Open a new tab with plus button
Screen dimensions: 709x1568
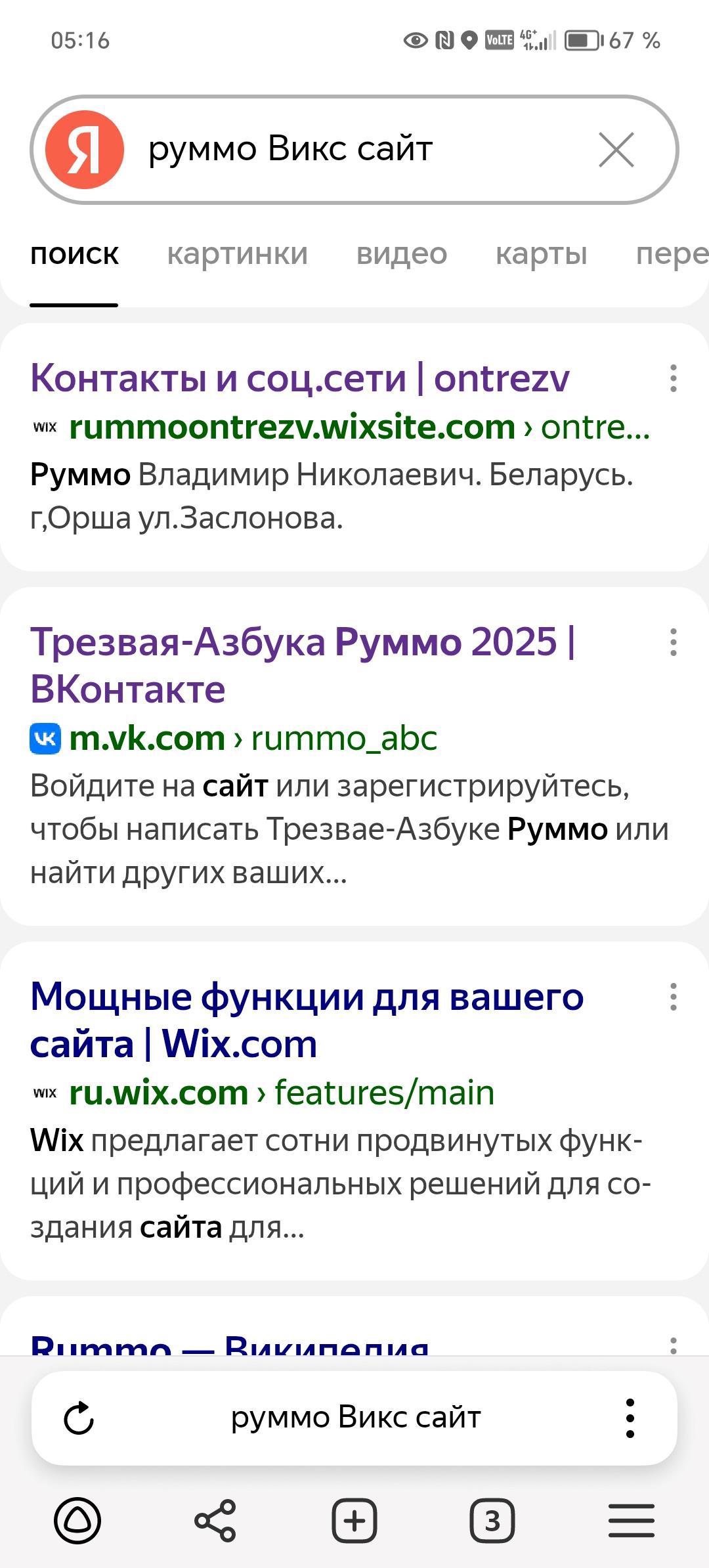coord(354,1520)
